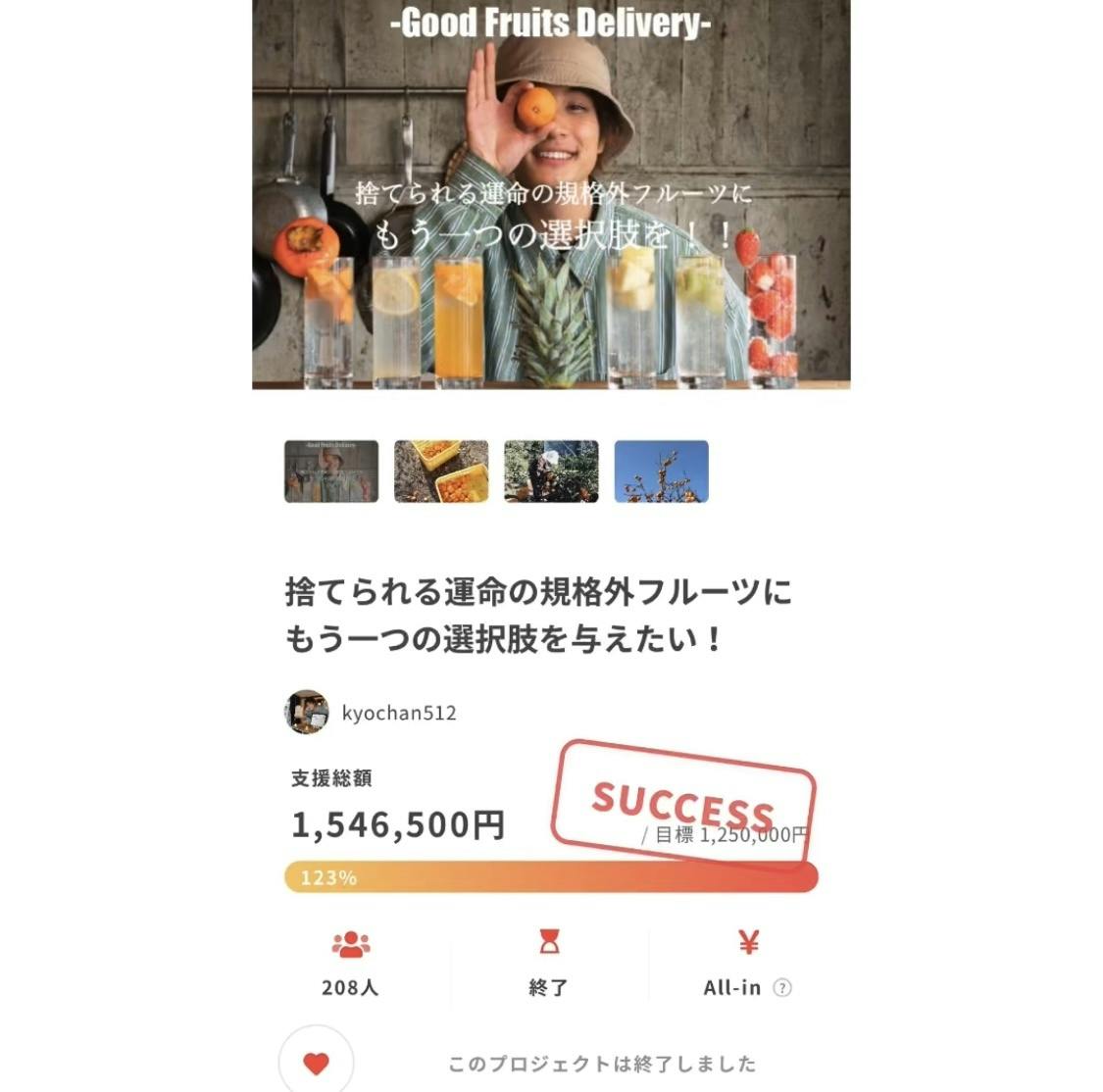Favorite this project with the heart button
Image resolution: width=1103 pixels, height=1092 pixels.
coord(316,1063)
